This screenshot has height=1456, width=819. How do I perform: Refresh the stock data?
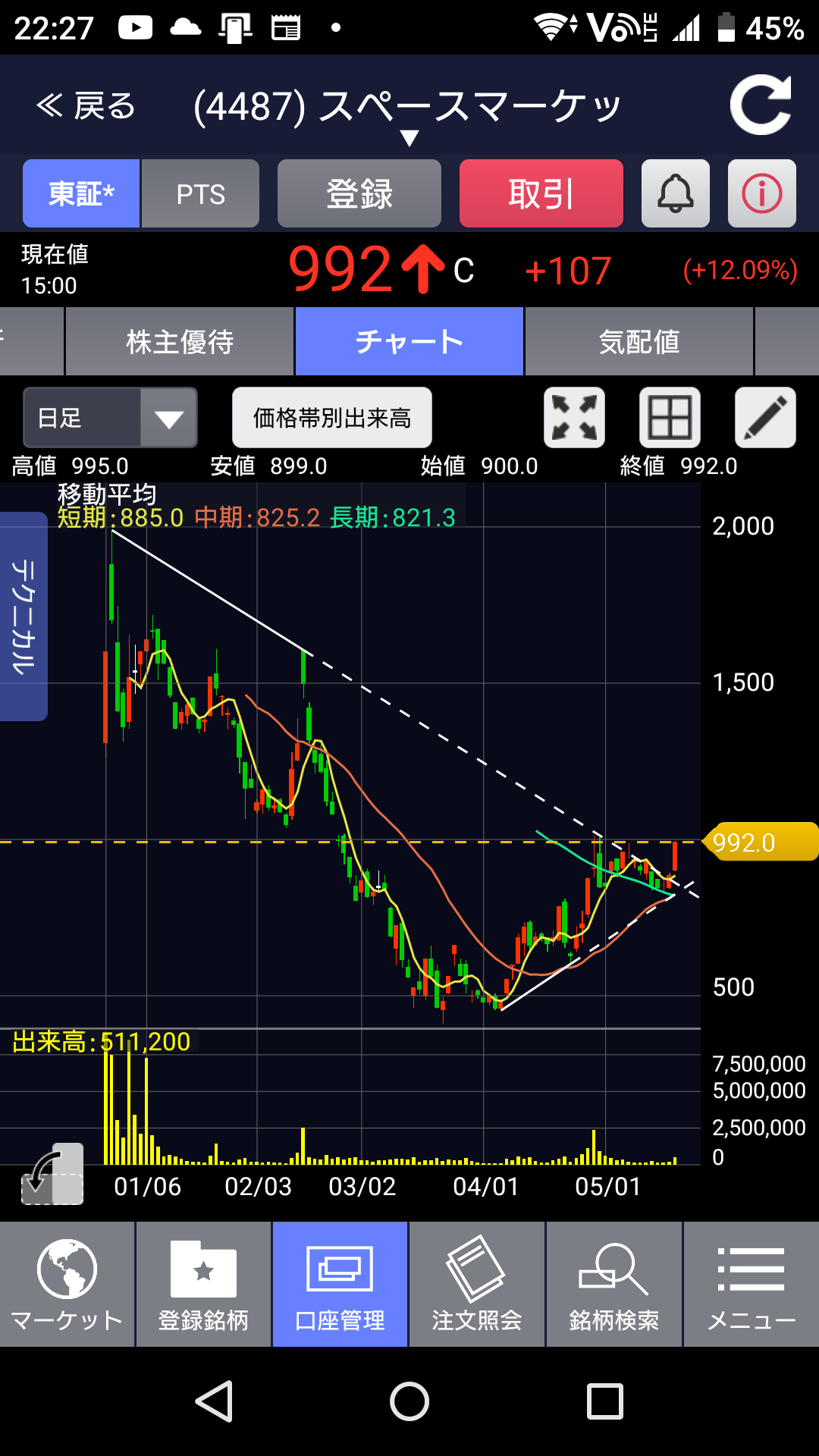click(760, 105)
